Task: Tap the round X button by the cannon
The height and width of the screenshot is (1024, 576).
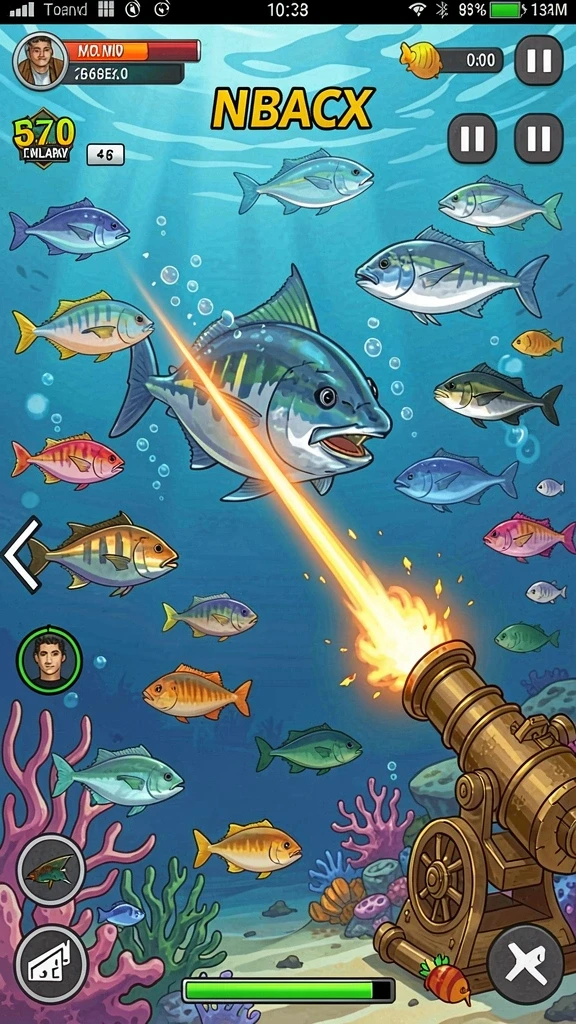Action: (x=526, y=964)
